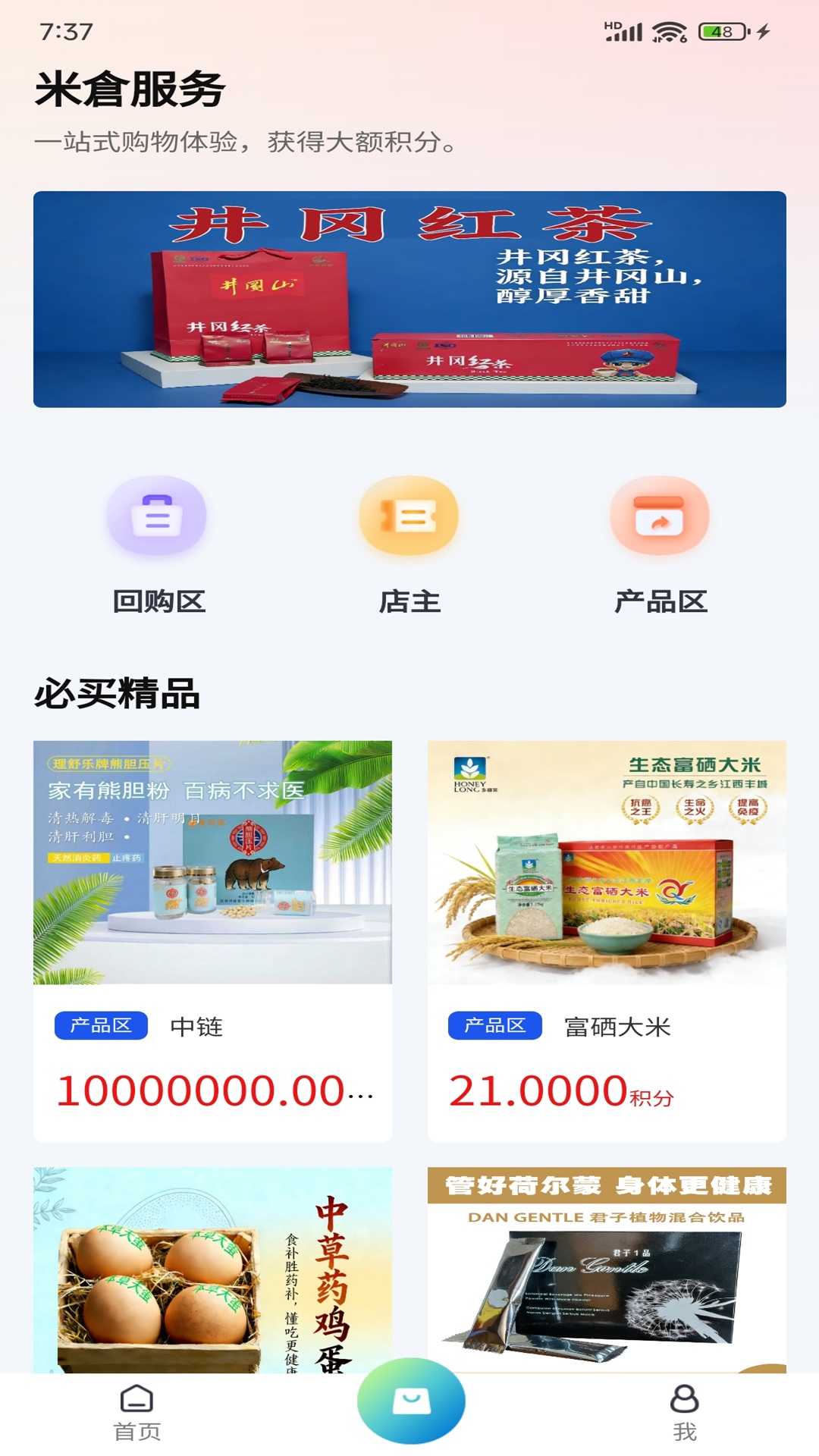Viewport: 819px width, 1456px height.
Task: Open the 产品区 (product zone) icon
Action: (659, 516)
